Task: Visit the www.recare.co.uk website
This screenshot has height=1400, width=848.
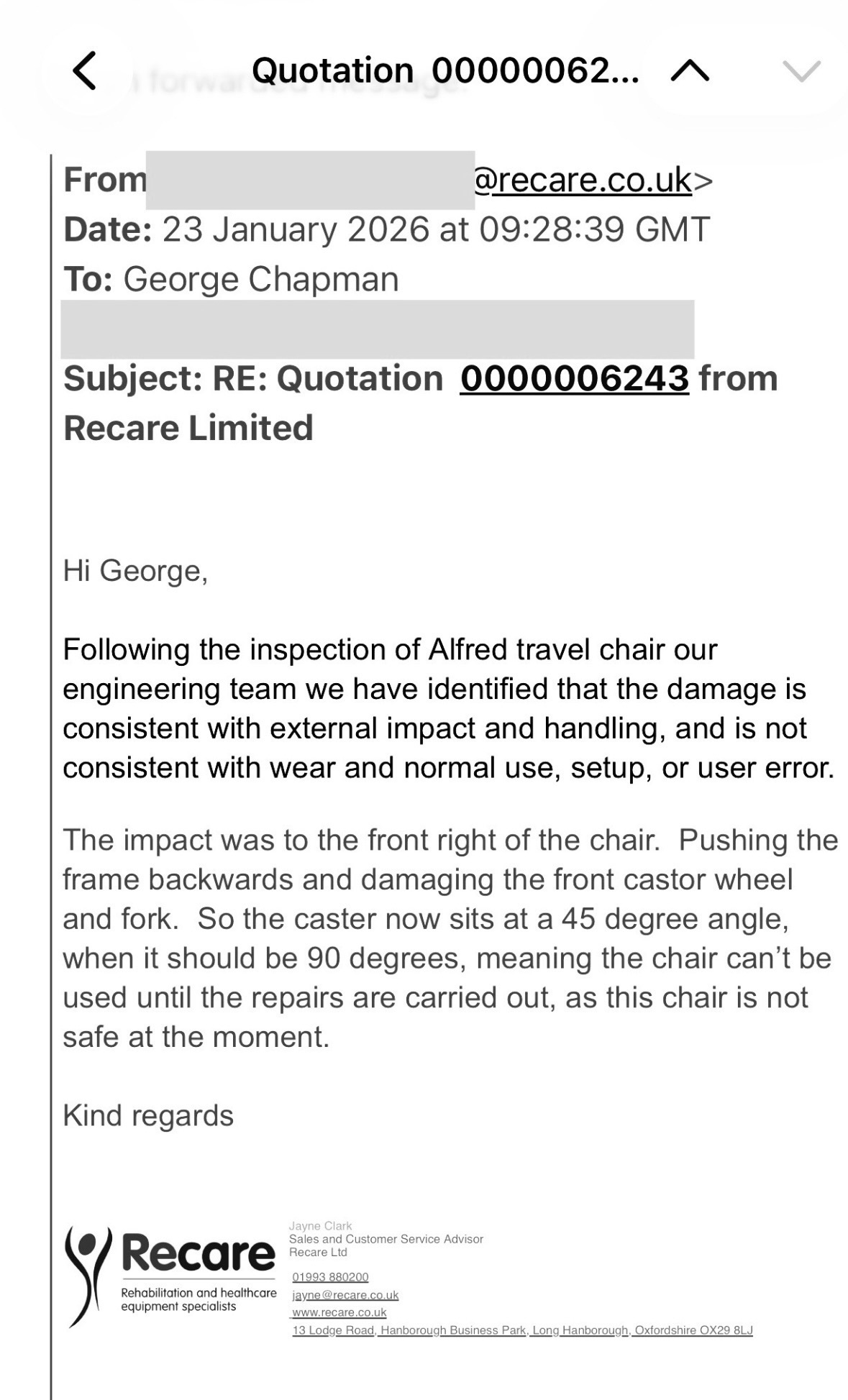Action: (x=339, y=1312)
